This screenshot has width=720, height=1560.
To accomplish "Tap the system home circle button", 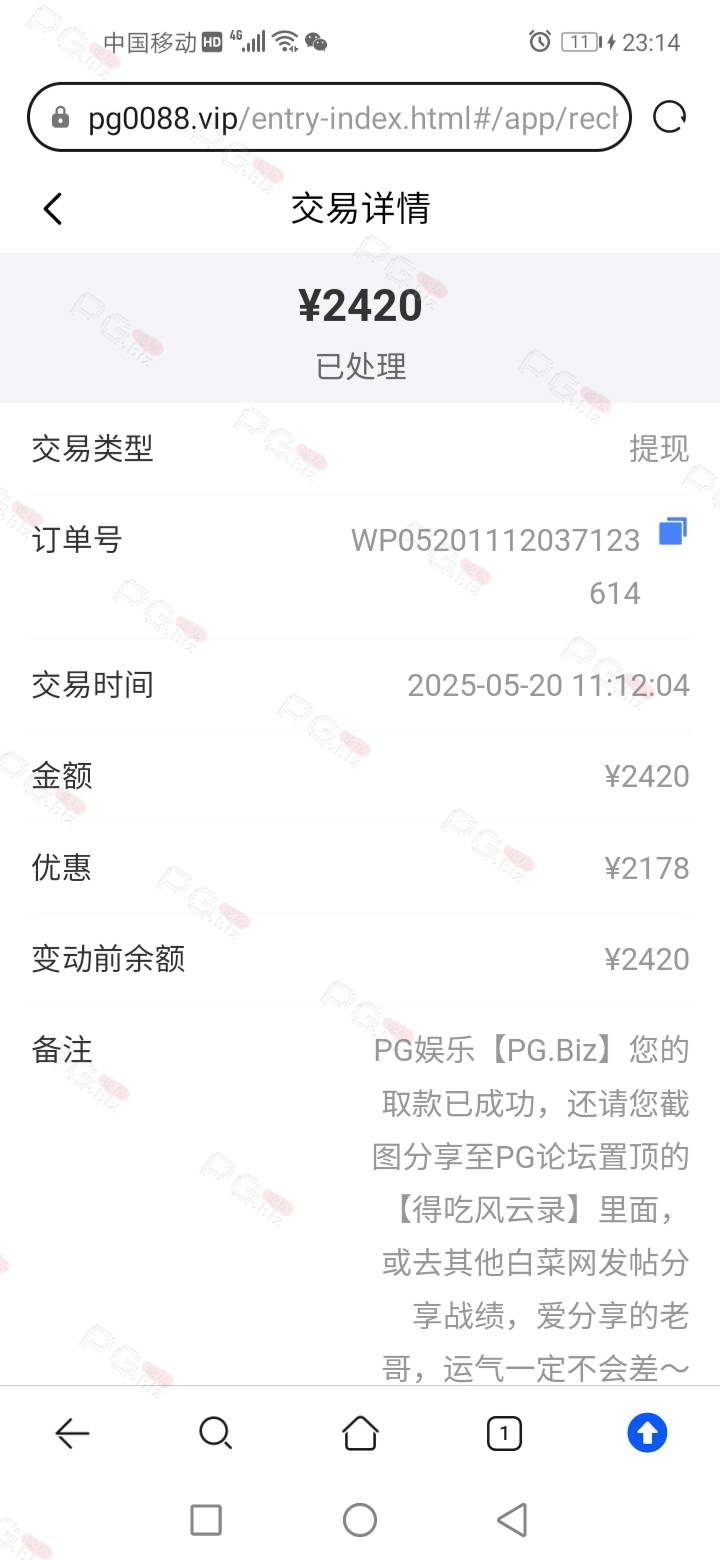I will click(360, 1520).
